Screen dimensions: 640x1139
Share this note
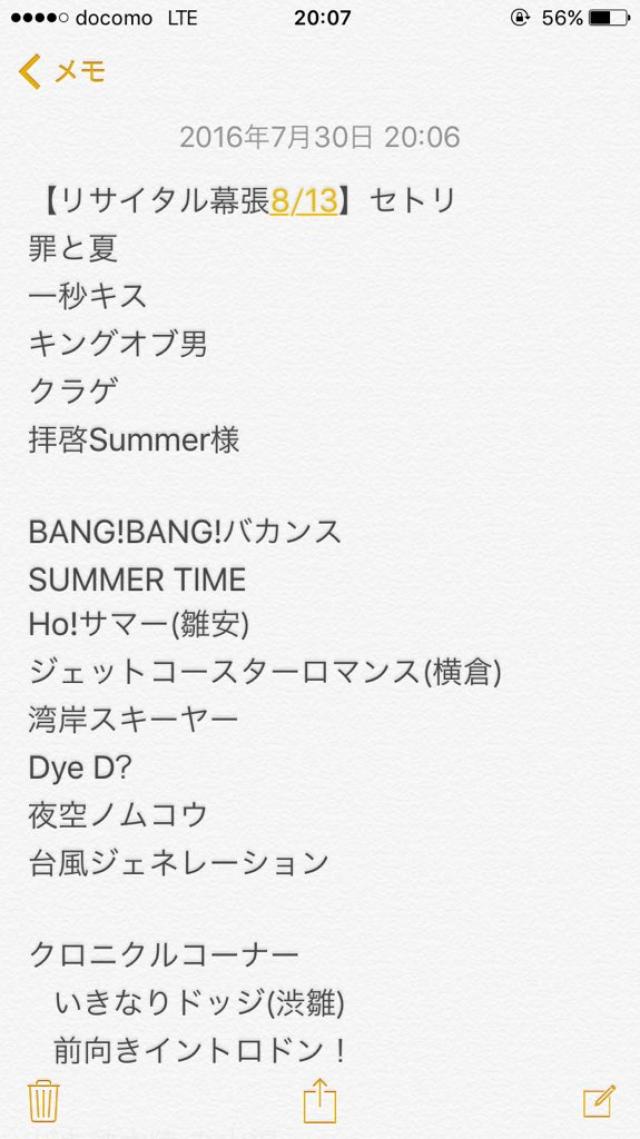pyautogui.click(x=320, y=1100)
